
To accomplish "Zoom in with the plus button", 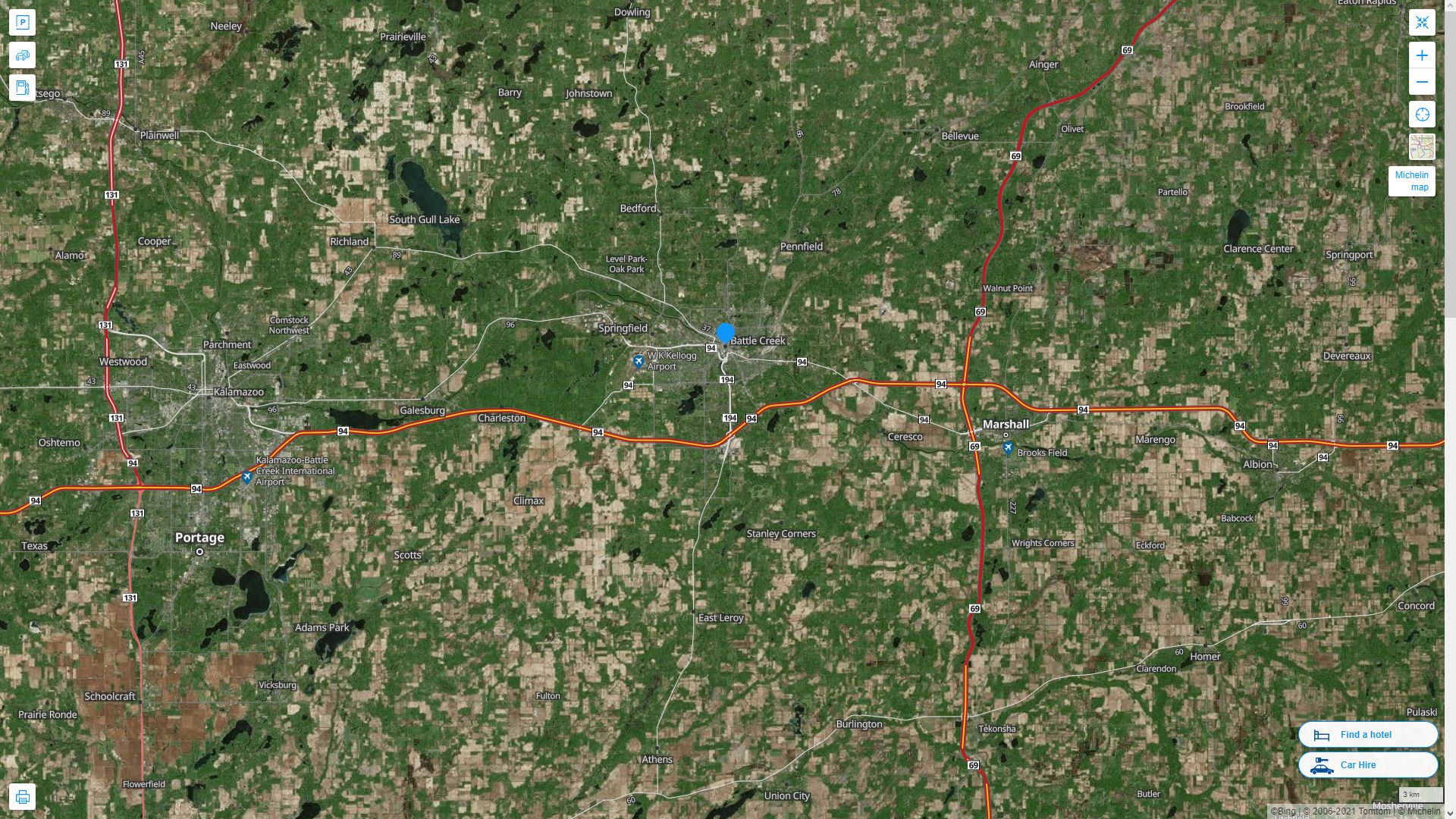I will pyautogui.click(x=1422, y=55).
